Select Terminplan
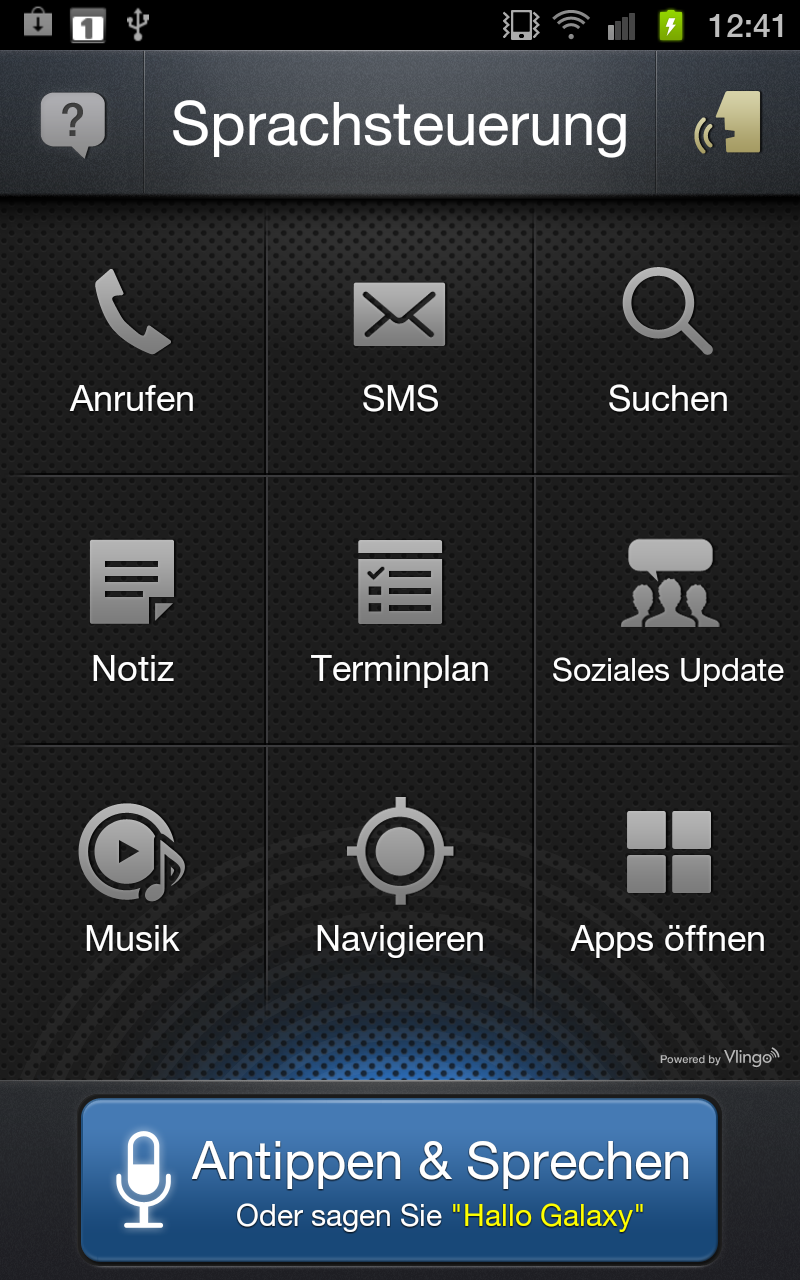This screenshot has height=1280, width=800. [x=400, y=612]
